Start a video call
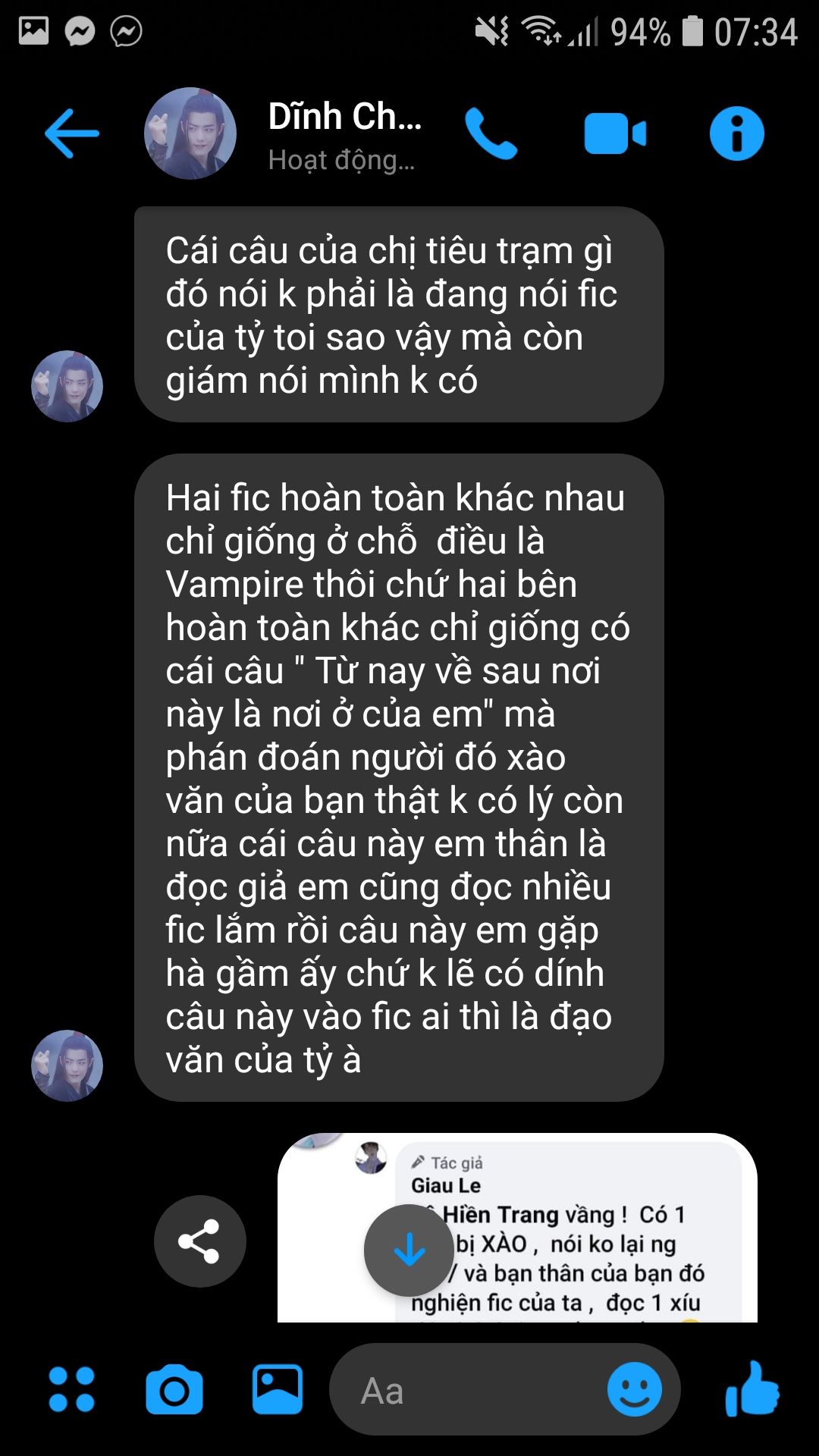 614,133
